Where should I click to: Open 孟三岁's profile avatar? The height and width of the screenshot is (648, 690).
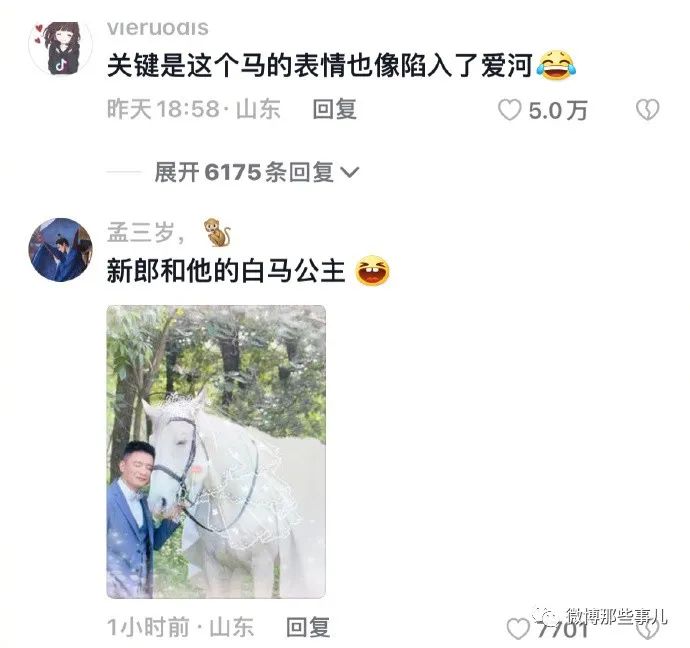point(60,250)
